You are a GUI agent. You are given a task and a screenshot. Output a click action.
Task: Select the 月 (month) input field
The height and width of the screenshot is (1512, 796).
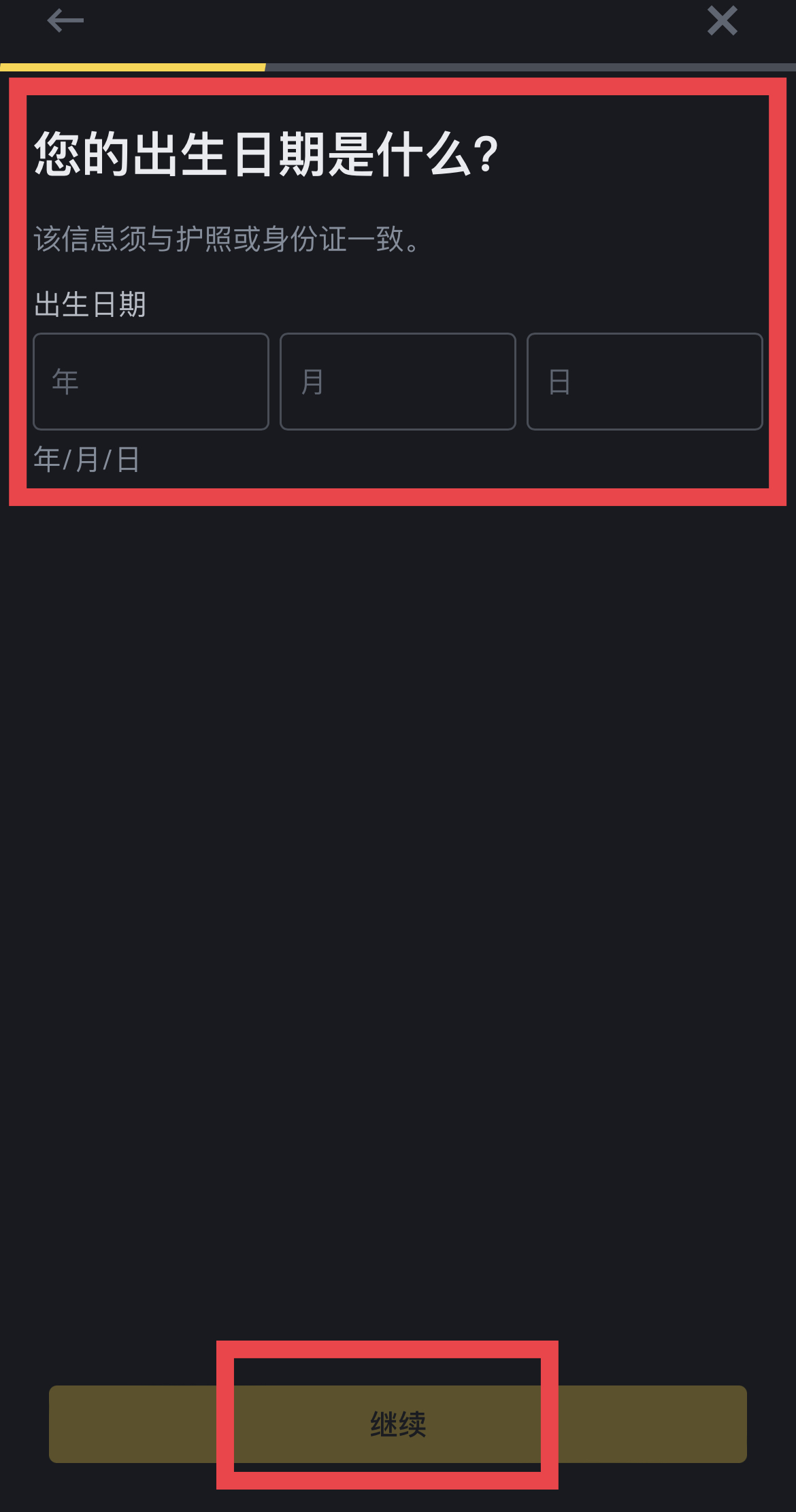397,382
